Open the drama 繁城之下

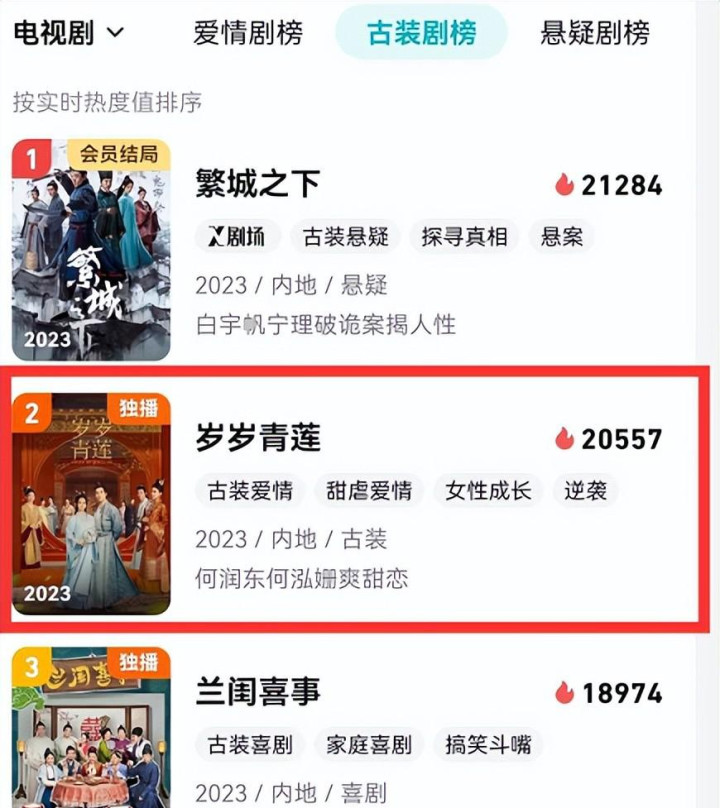click(x=258, y=185)
